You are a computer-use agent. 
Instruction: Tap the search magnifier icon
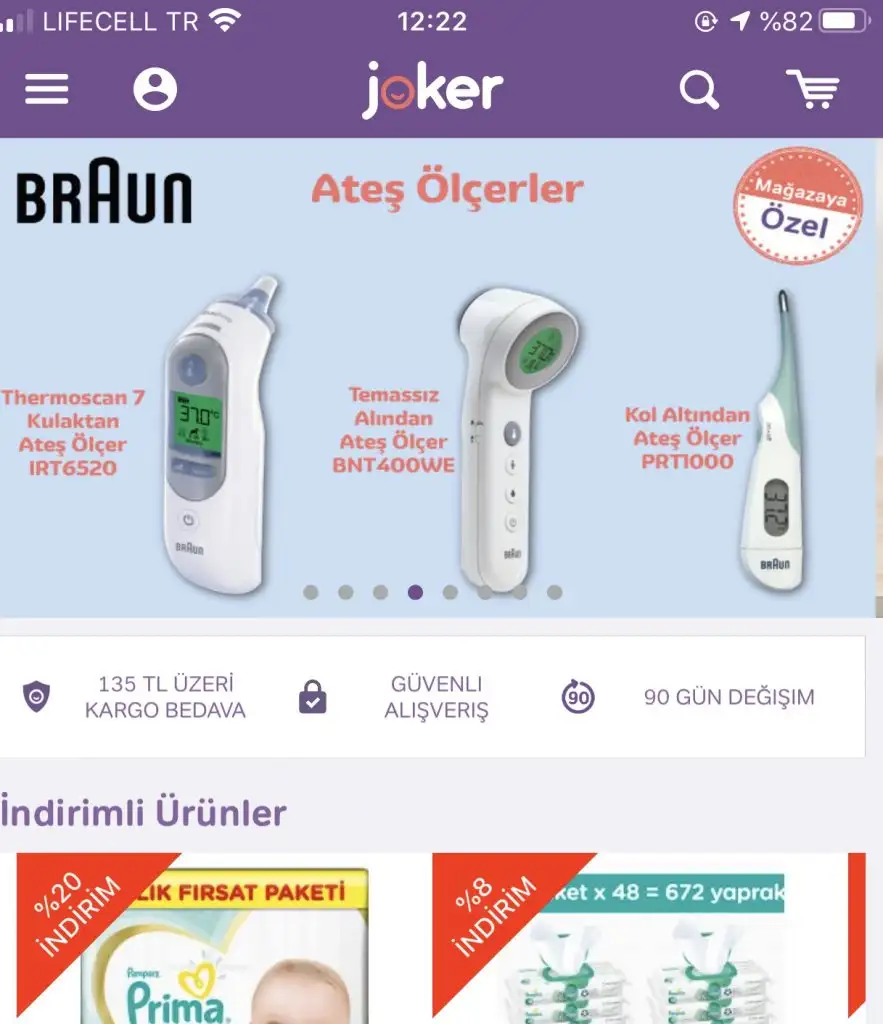pyautogui.click(x=699, y=90)
